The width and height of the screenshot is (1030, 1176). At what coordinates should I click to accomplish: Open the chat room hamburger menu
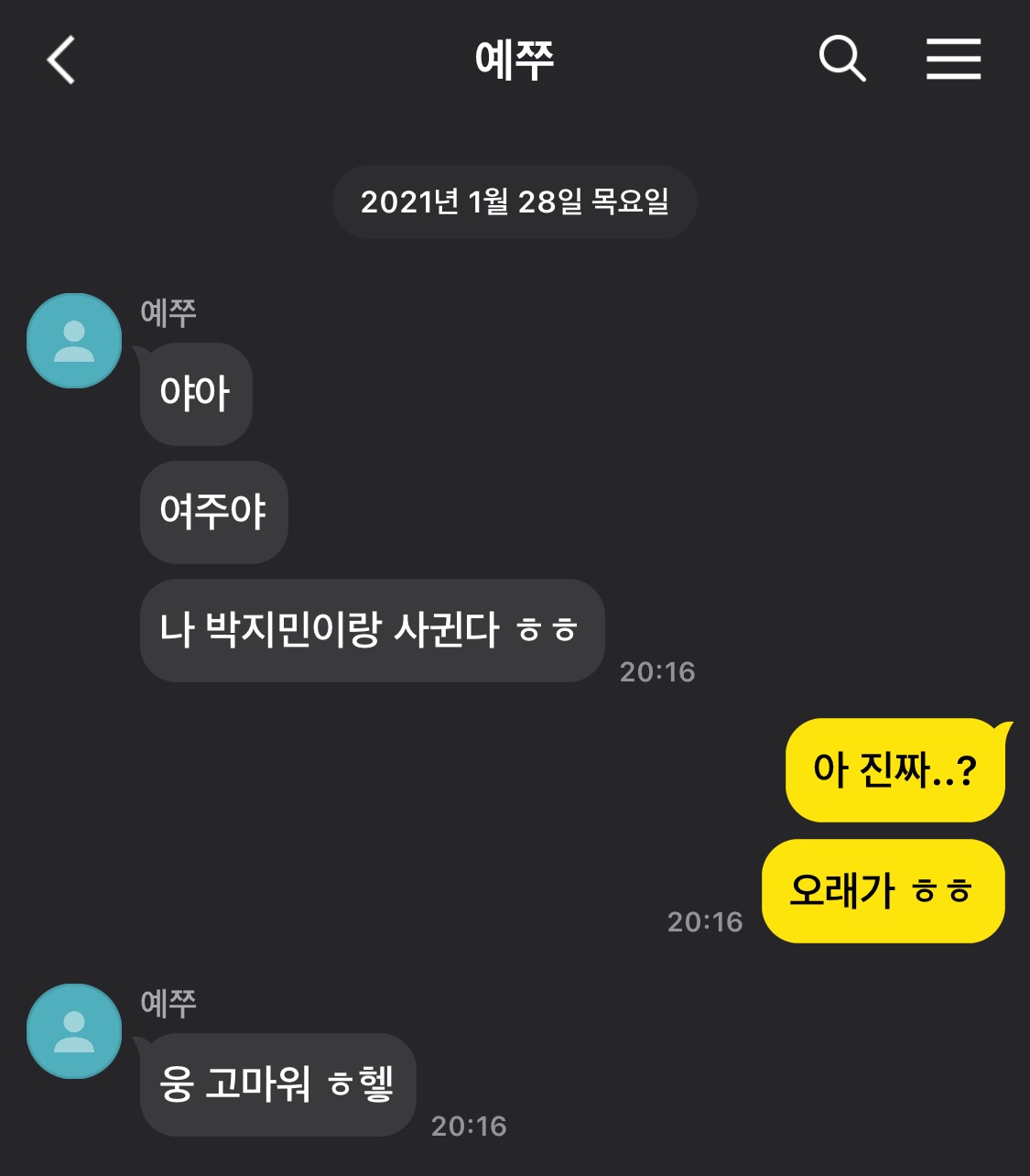tap(953, 60)
